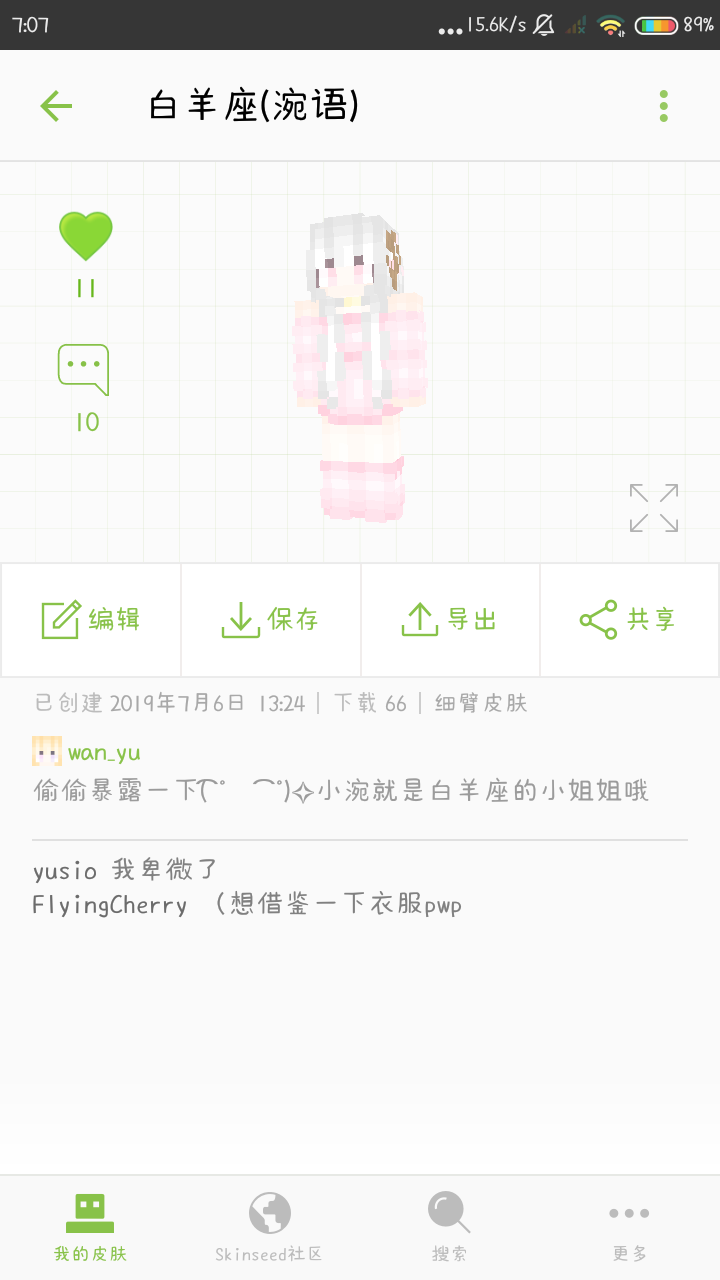This screenshot has width=720, height=1280.
Task: Expand skin preview to fullscreen
Action: (654, 508)
